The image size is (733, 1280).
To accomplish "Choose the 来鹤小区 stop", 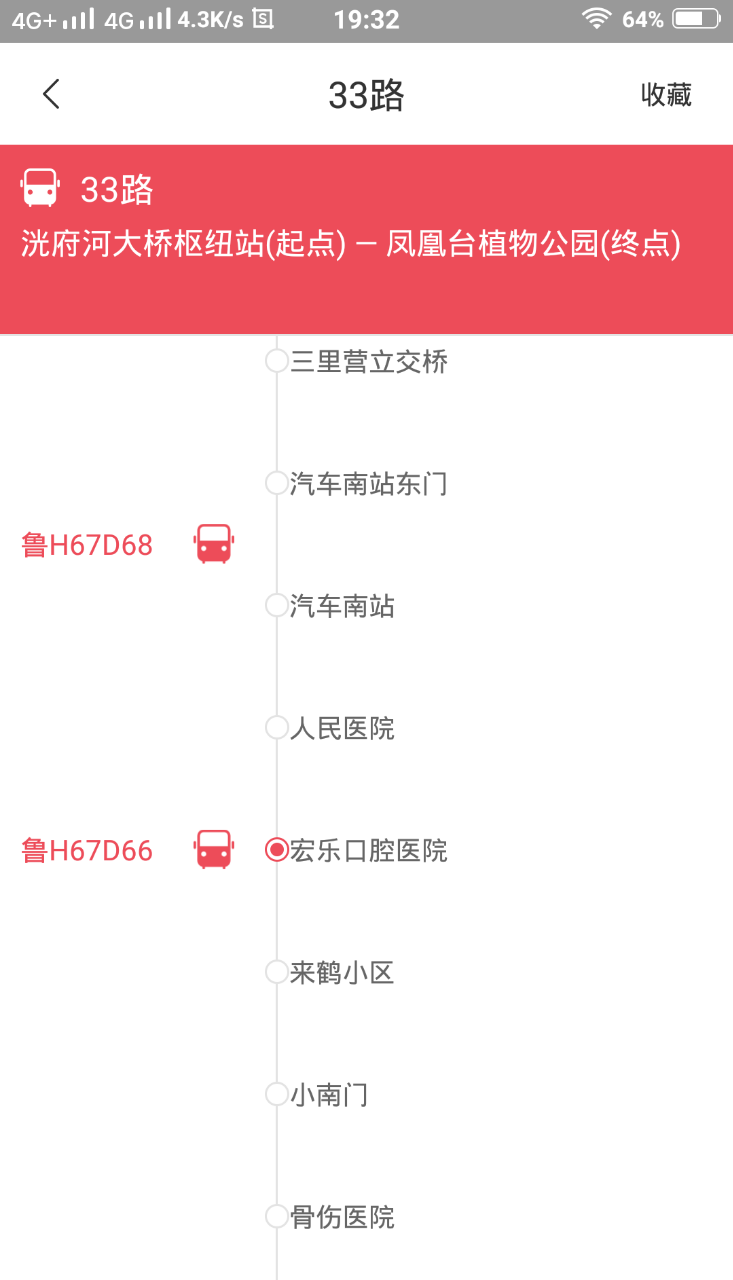I will (x=342, y=973).
